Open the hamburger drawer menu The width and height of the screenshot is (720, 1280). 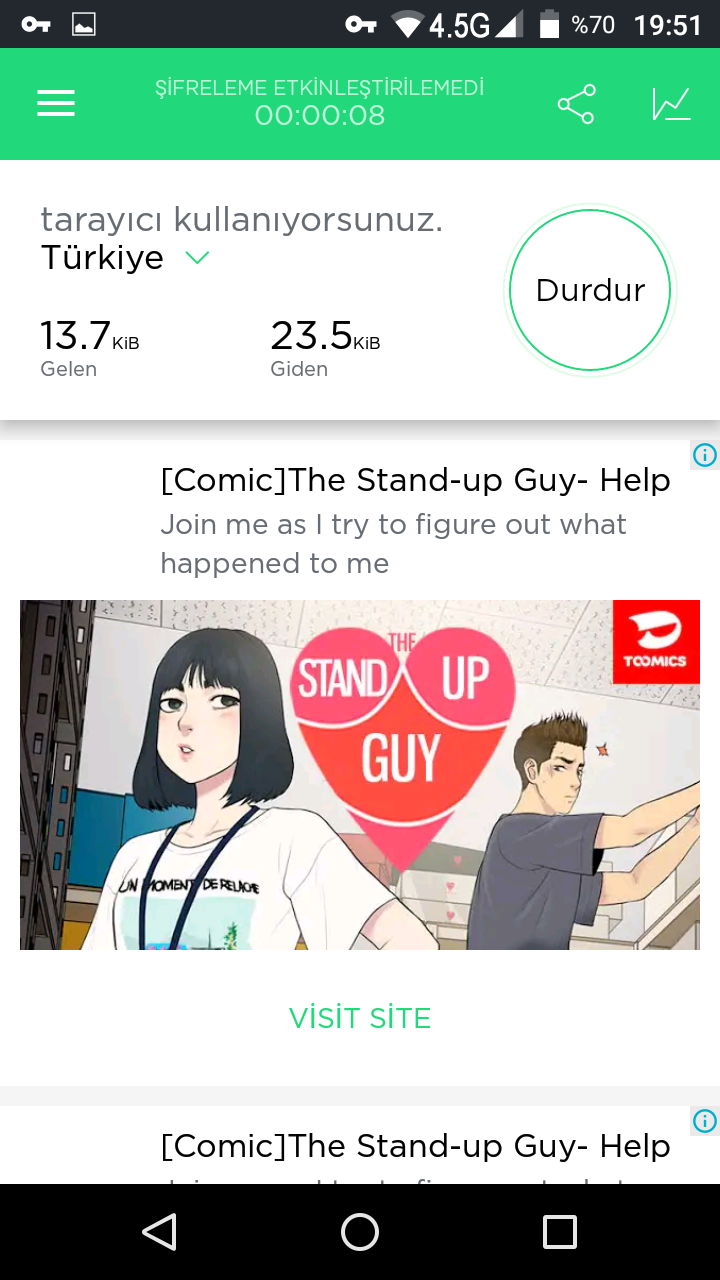click(56, 104)
